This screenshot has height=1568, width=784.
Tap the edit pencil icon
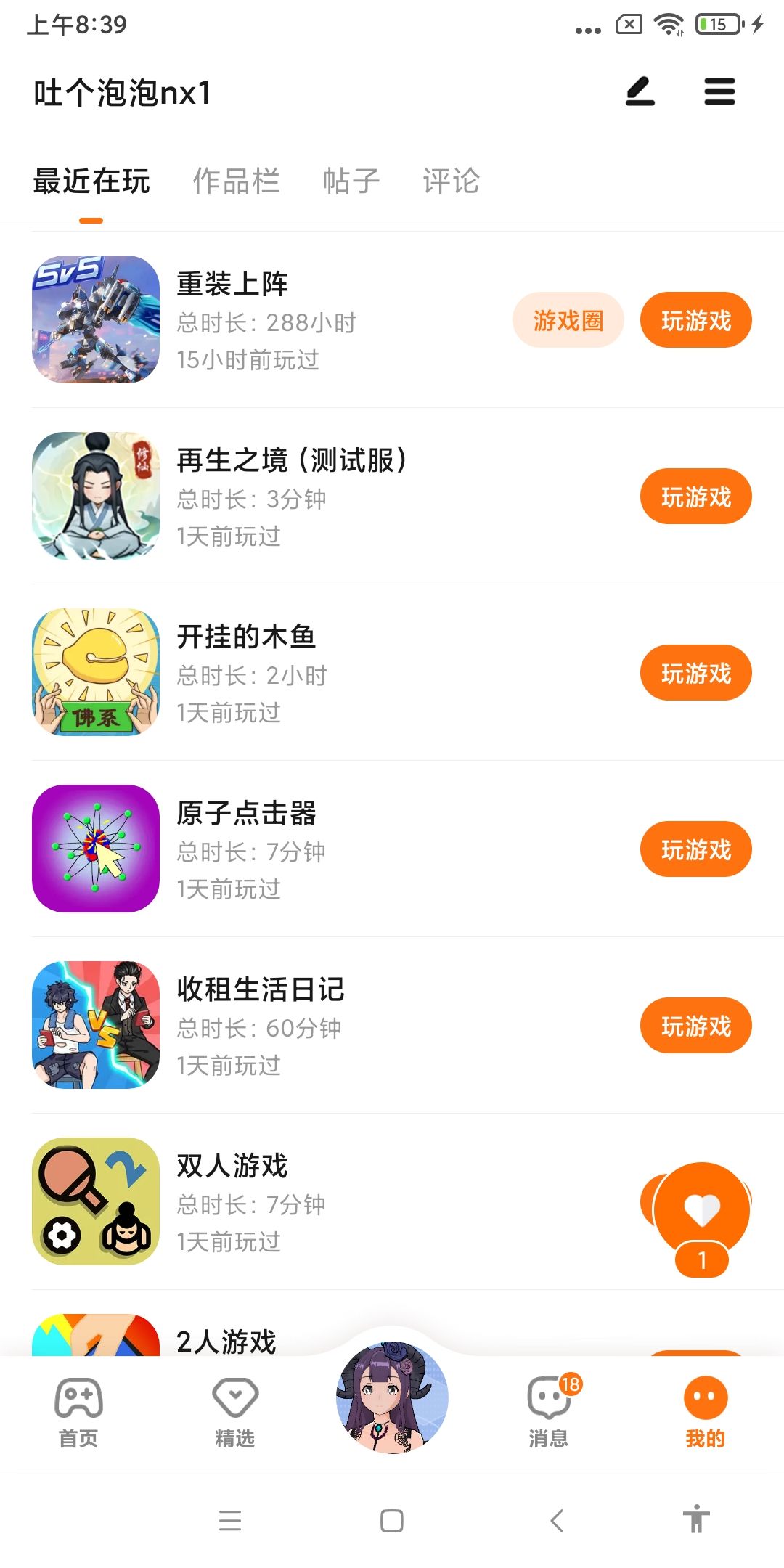click(640, 92)
